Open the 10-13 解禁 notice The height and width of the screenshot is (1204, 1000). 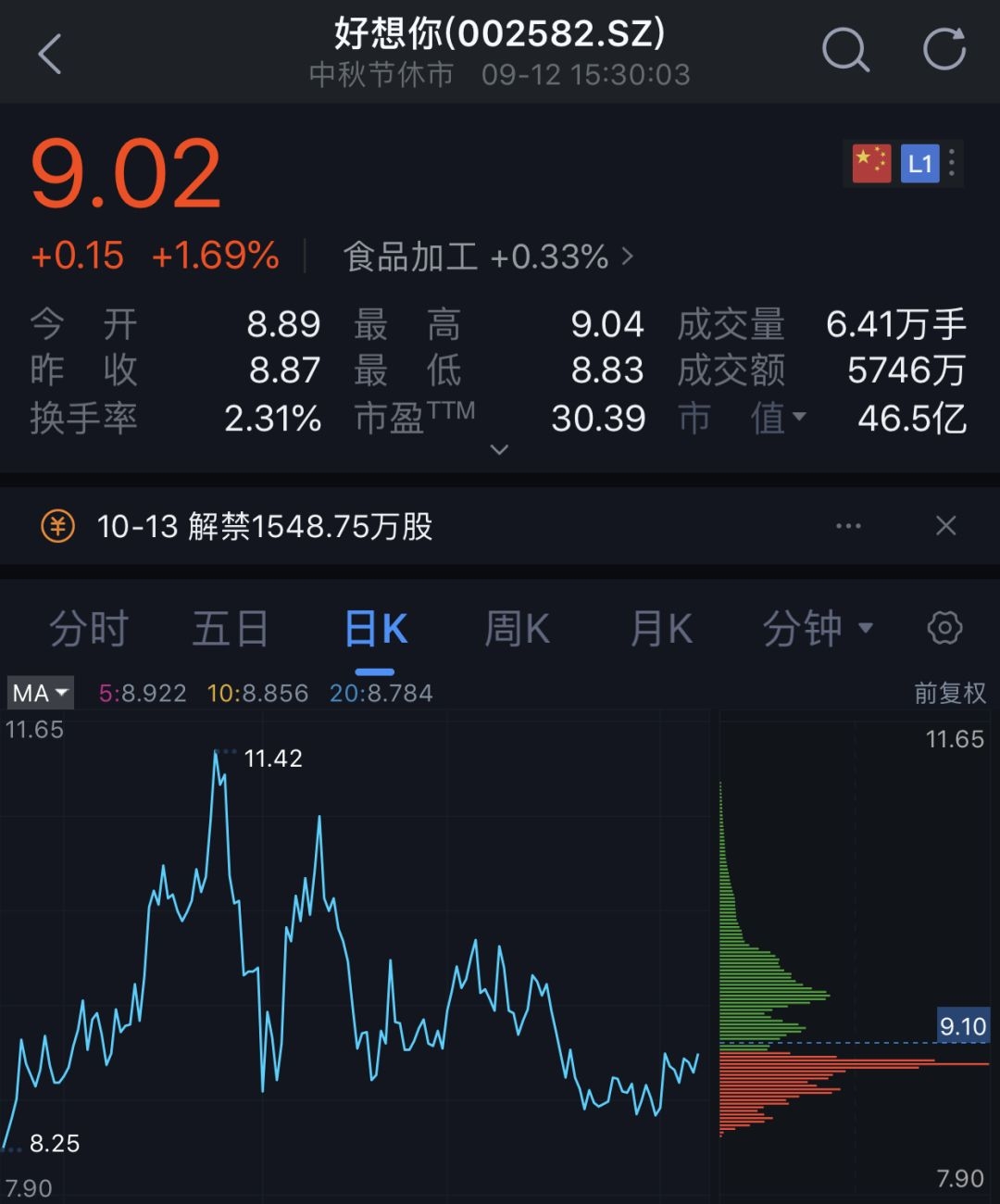coord(265,526)
